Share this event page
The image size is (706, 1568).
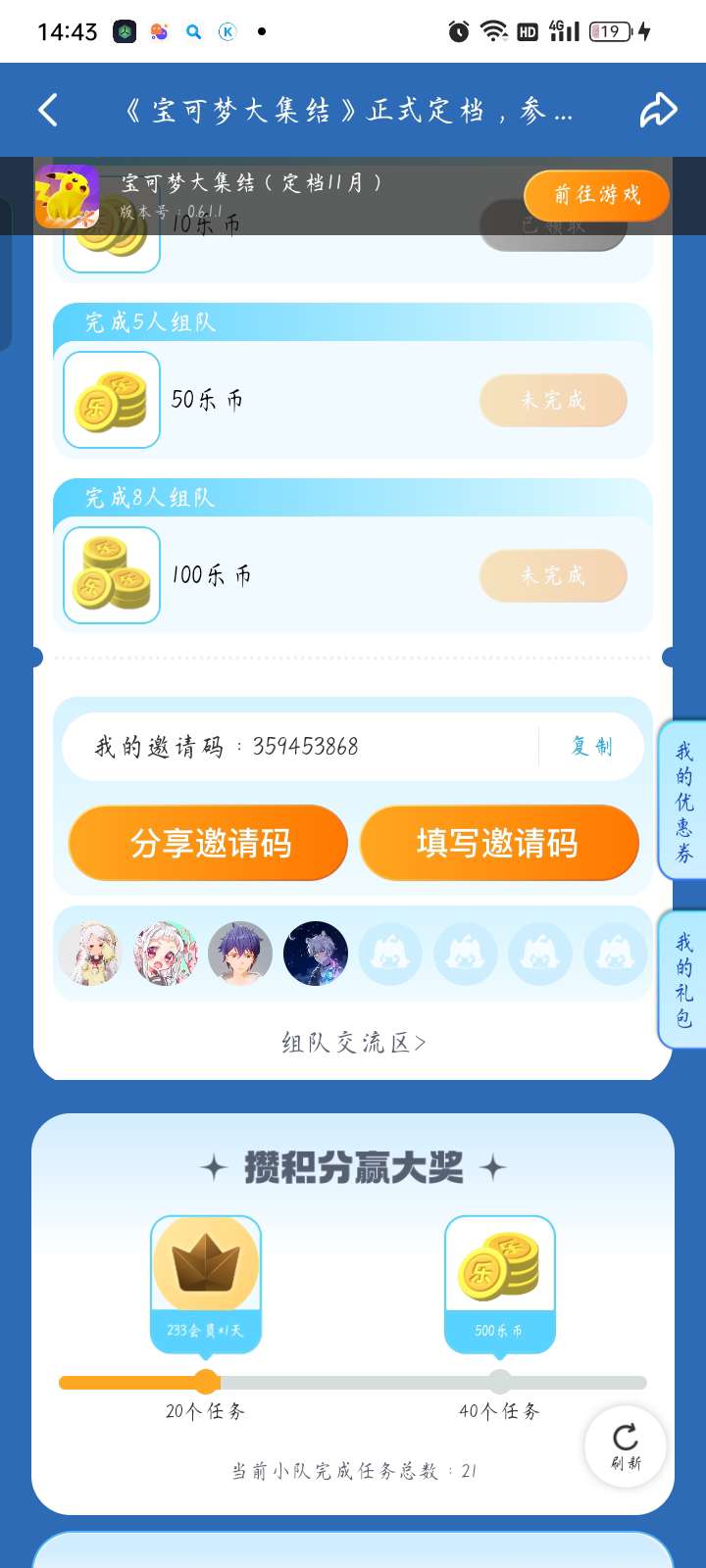click(x=658, y=110)
